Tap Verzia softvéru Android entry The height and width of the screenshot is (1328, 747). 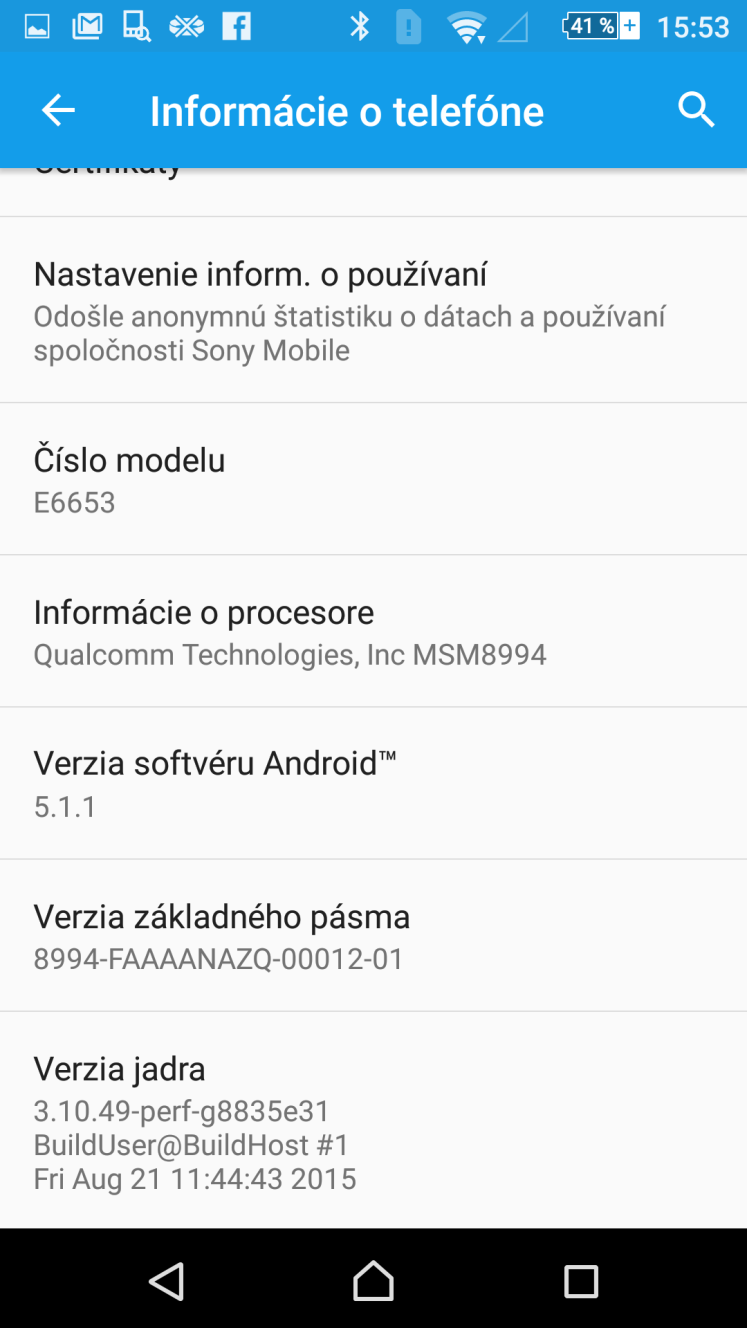click(x=373, y=783)
